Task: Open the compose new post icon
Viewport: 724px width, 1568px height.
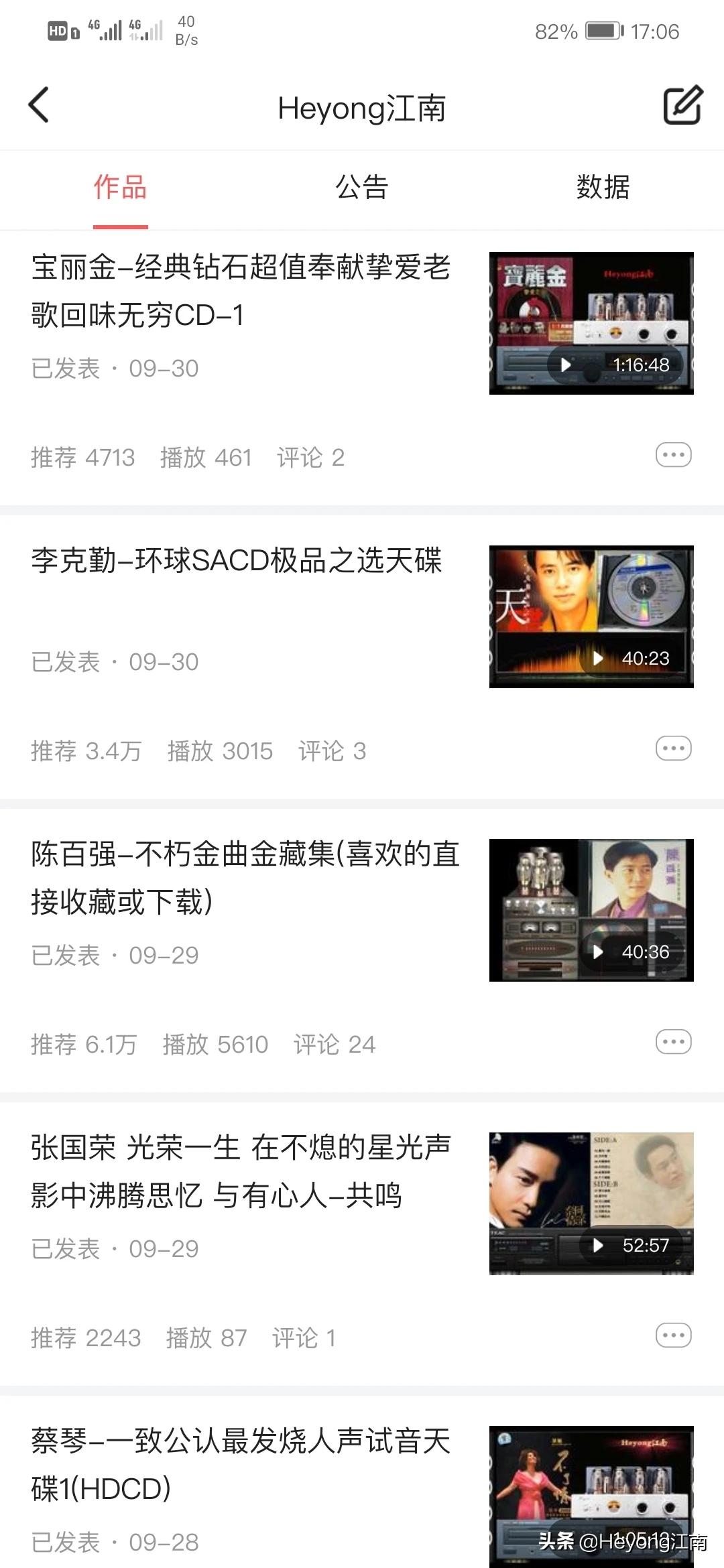Action: 682,105
